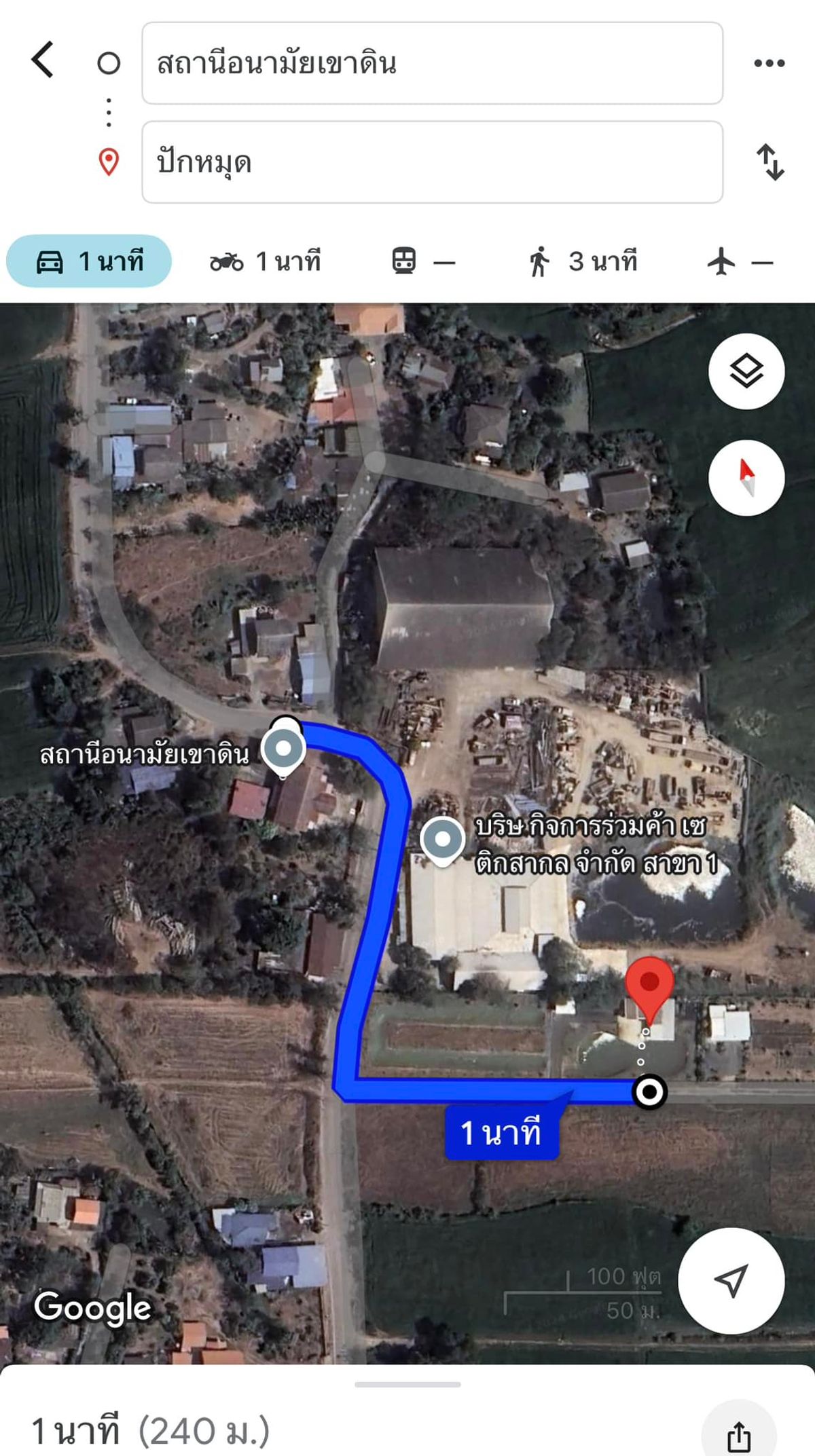Open the map layers button
The image size is (815, 1456).
coord(746,371)
